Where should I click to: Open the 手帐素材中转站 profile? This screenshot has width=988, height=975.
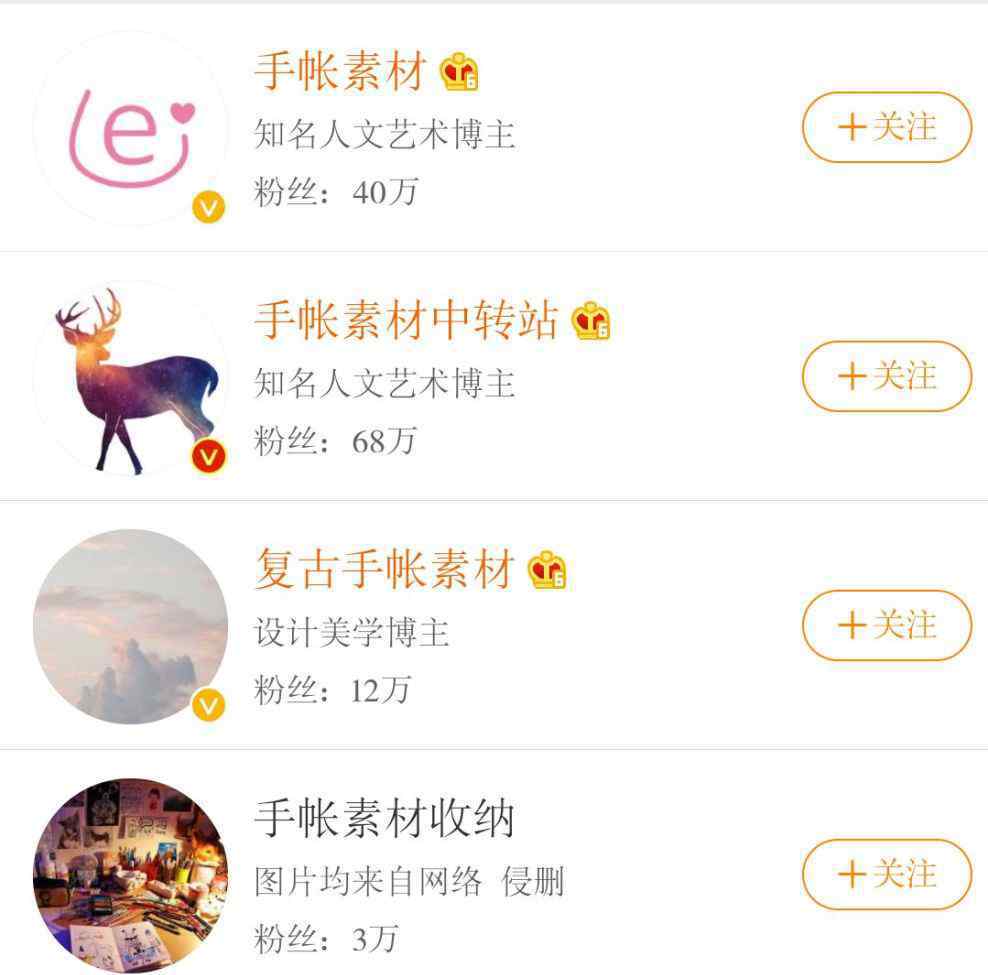point(405,321)
